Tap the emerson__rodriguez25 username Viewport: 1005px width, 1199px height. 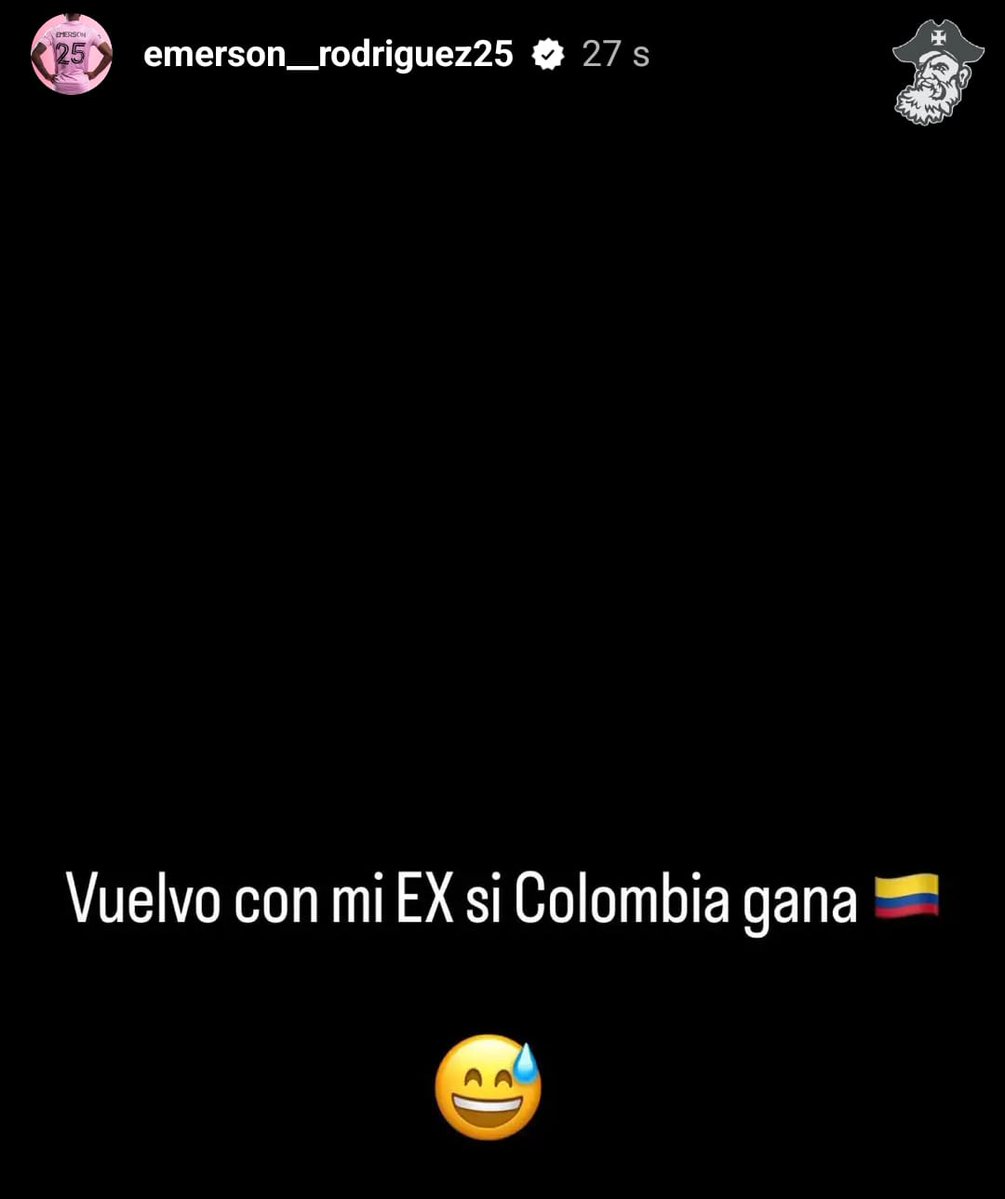328,54
